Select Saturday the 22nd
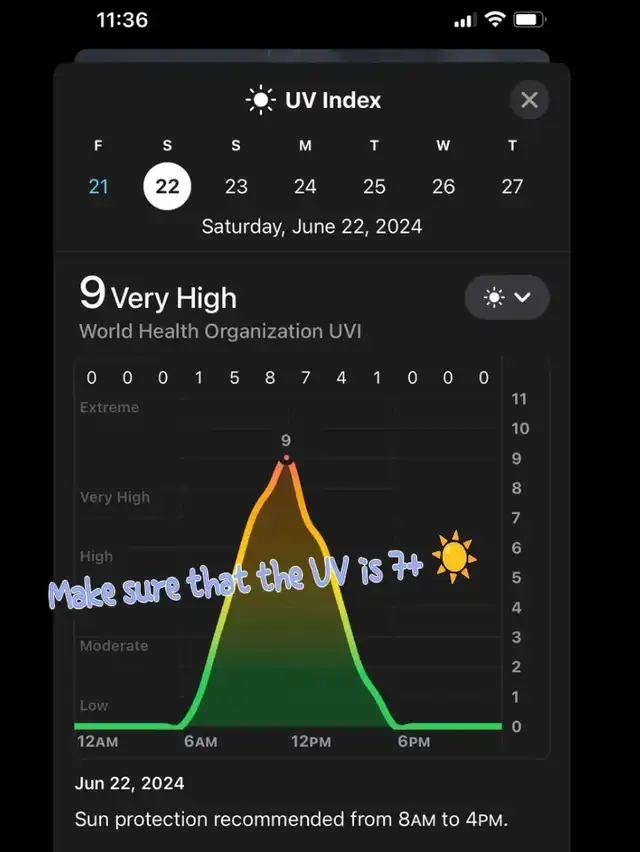This screenshot has height=852, width=640. point(167,186)
